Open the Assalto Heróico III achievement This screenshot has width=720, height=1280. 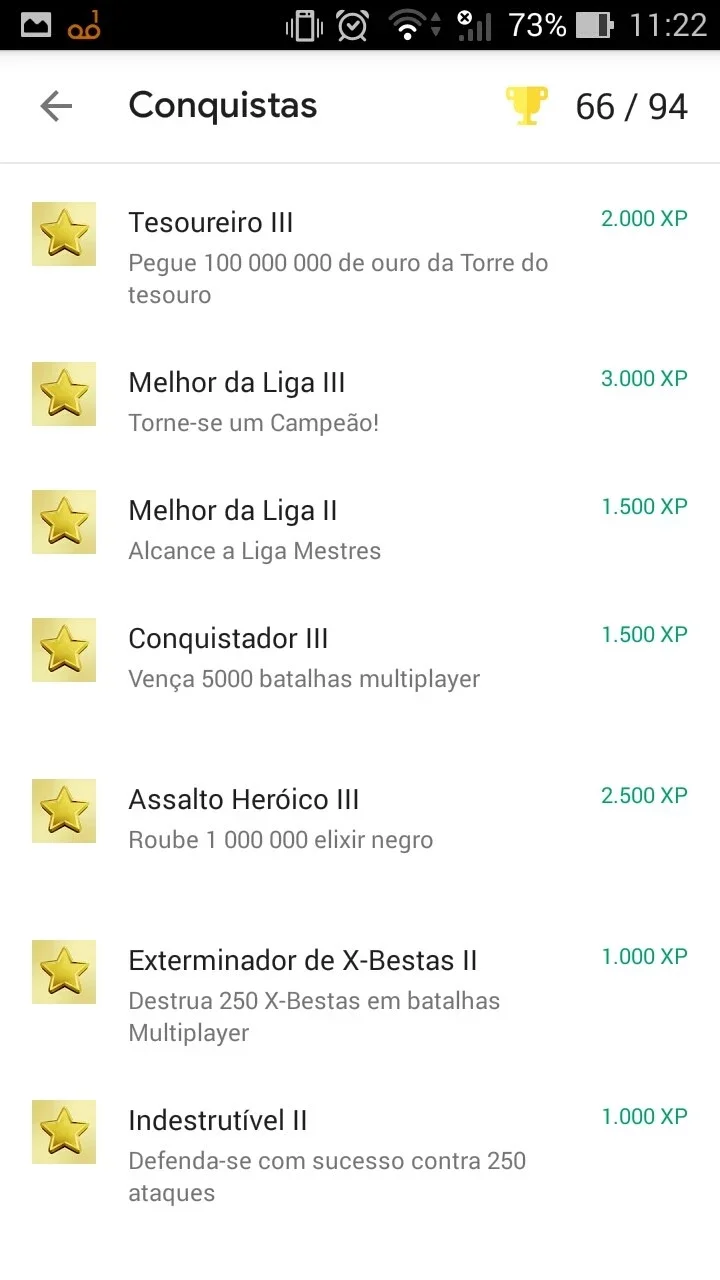pyautogui.click(x=360, y=819)
